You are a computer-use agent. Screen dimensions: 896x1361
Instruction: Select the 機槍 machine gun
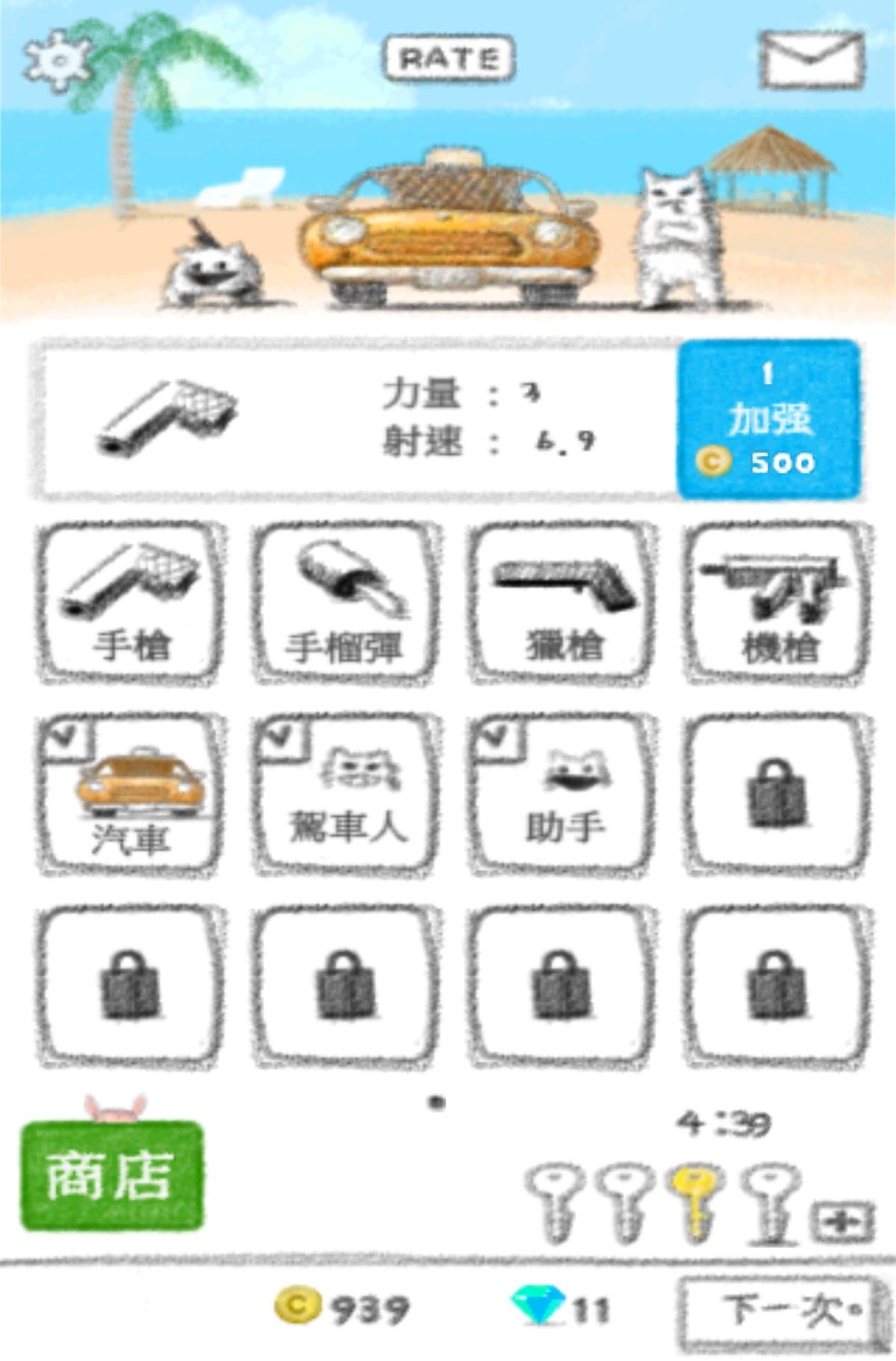(x=778, y=603)
